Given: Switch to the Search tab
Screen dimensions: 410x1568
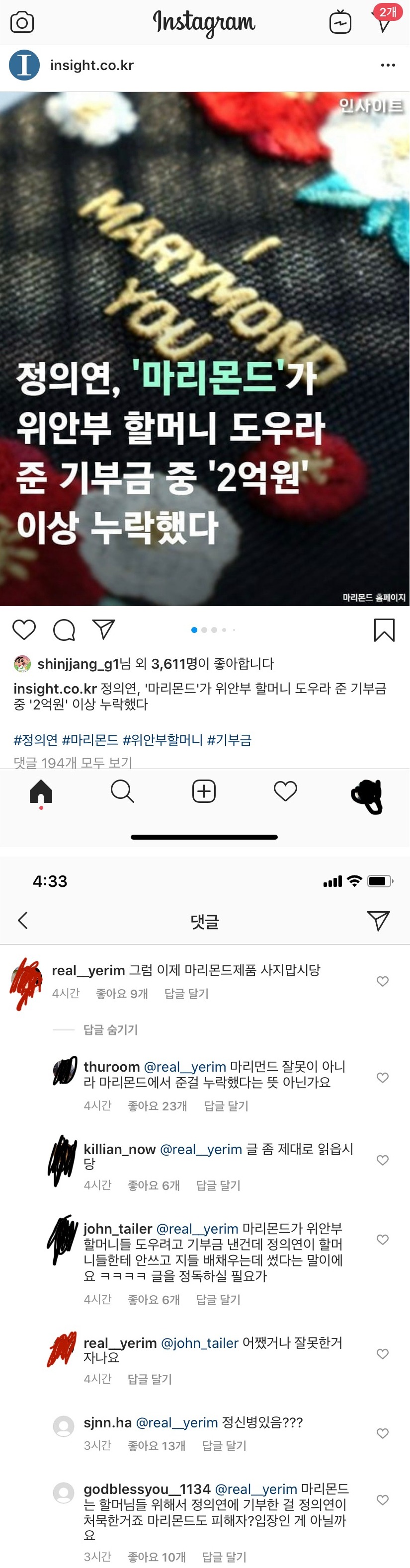Looking at the screenshot, I should point(122,791).
